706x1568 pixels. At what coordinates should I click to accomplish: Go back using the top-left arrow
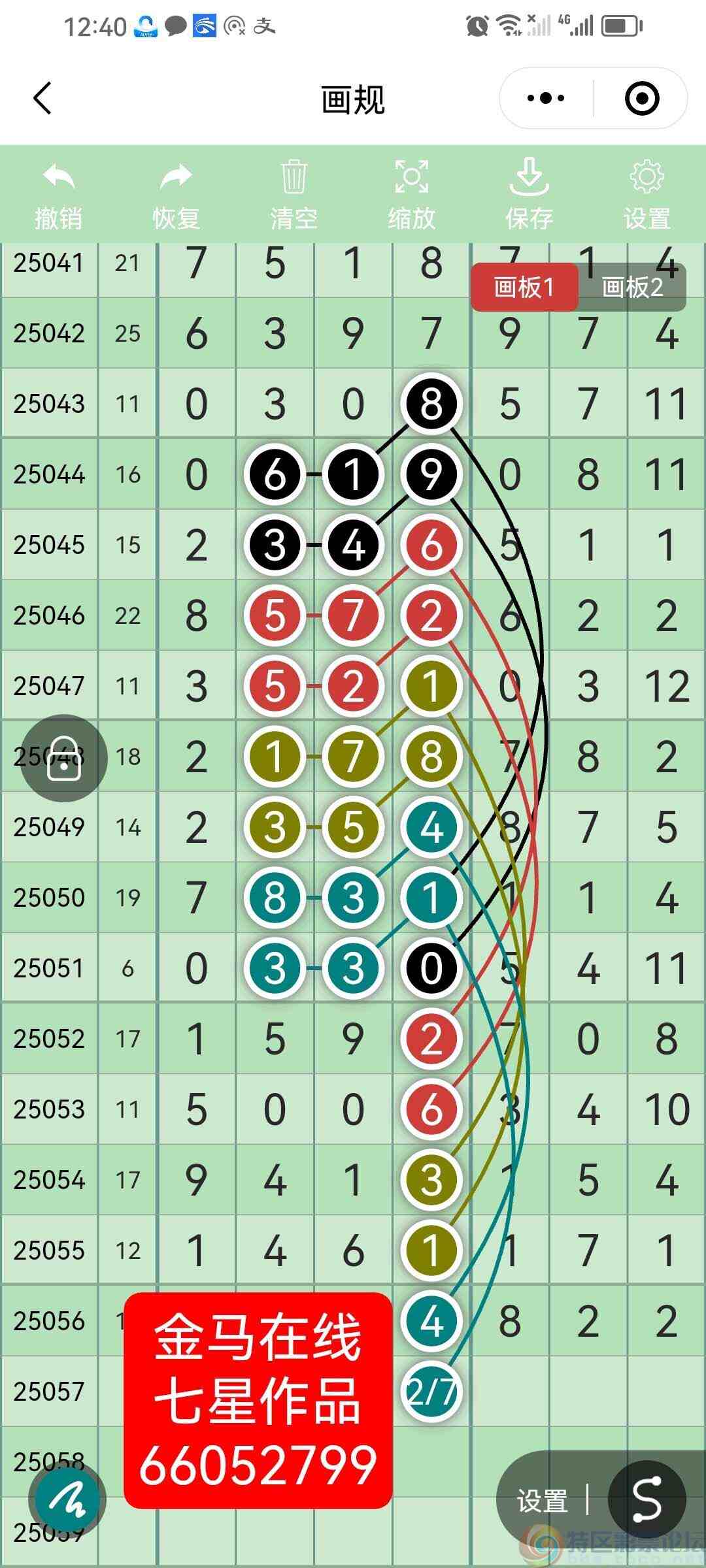43,99
